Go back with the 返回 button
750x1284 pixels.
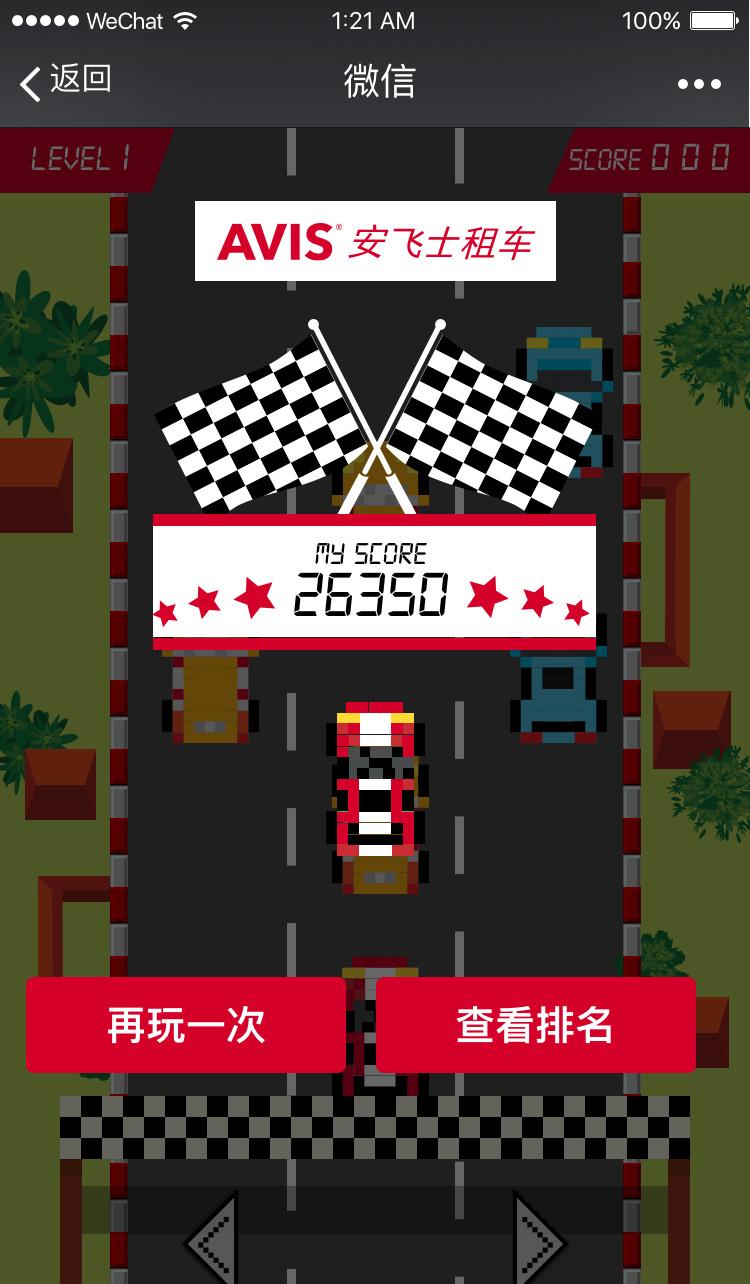pyautogui.click(x=66, y=82)
